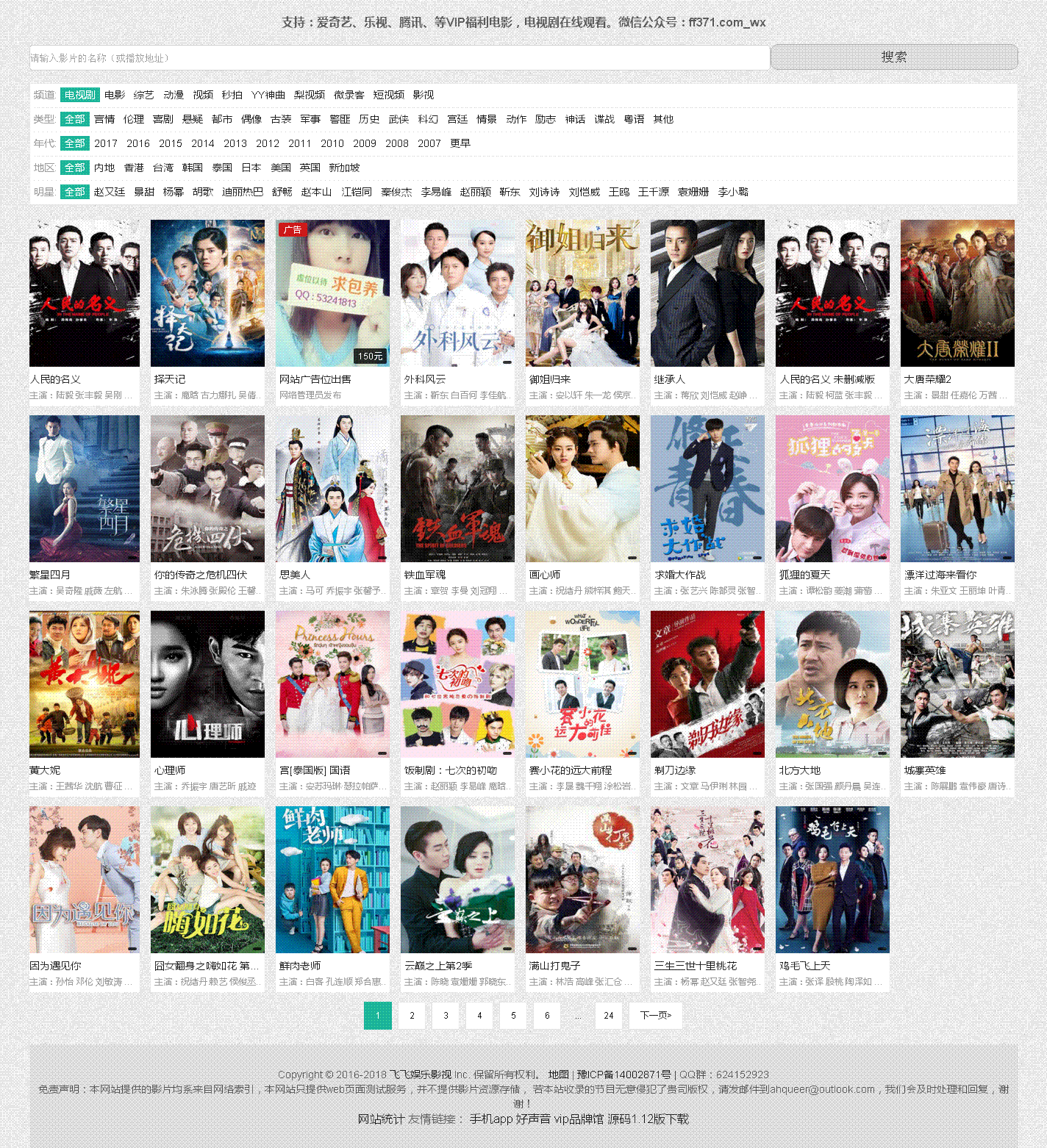Tap the 搜索 search button

pyautogui.click(x=893, y=57)
